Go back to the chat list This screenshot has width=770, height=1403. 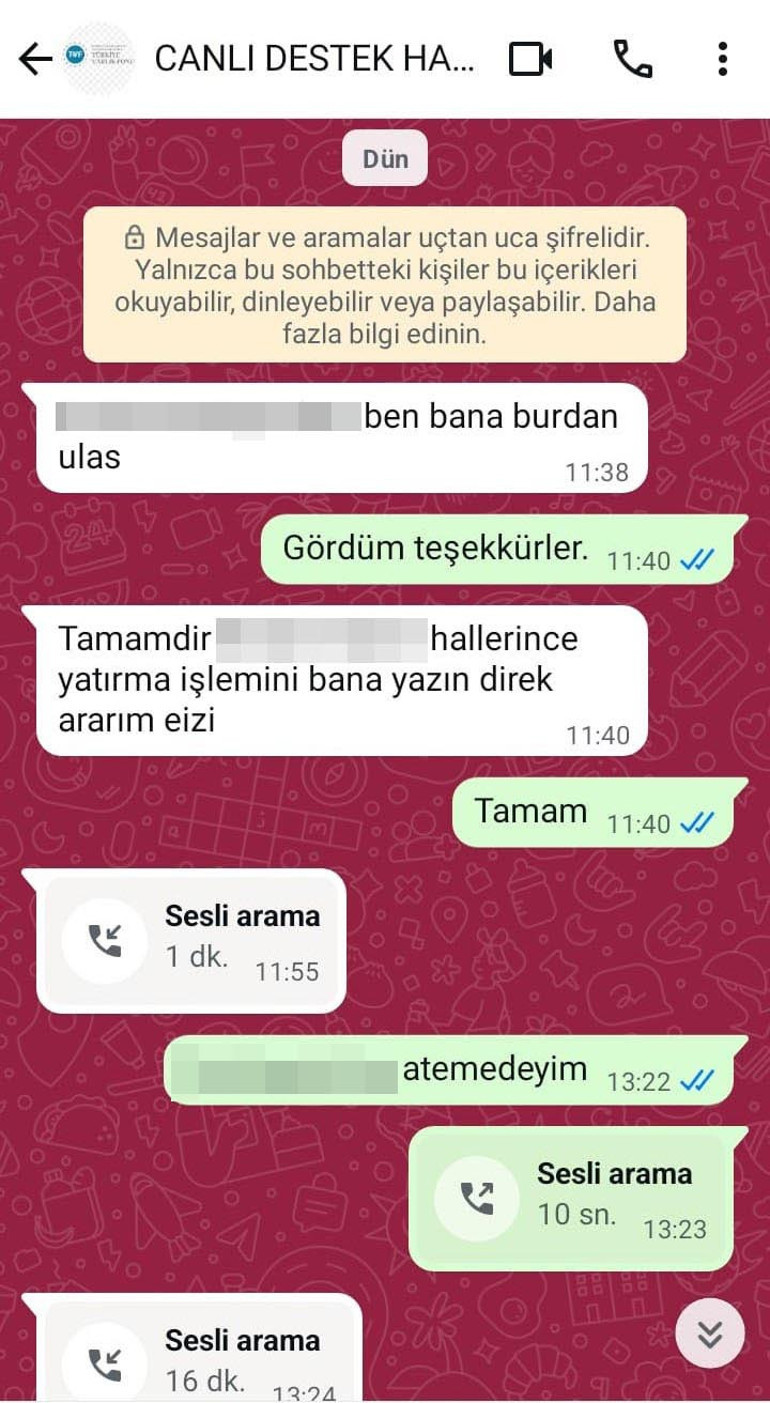point(34,60)
